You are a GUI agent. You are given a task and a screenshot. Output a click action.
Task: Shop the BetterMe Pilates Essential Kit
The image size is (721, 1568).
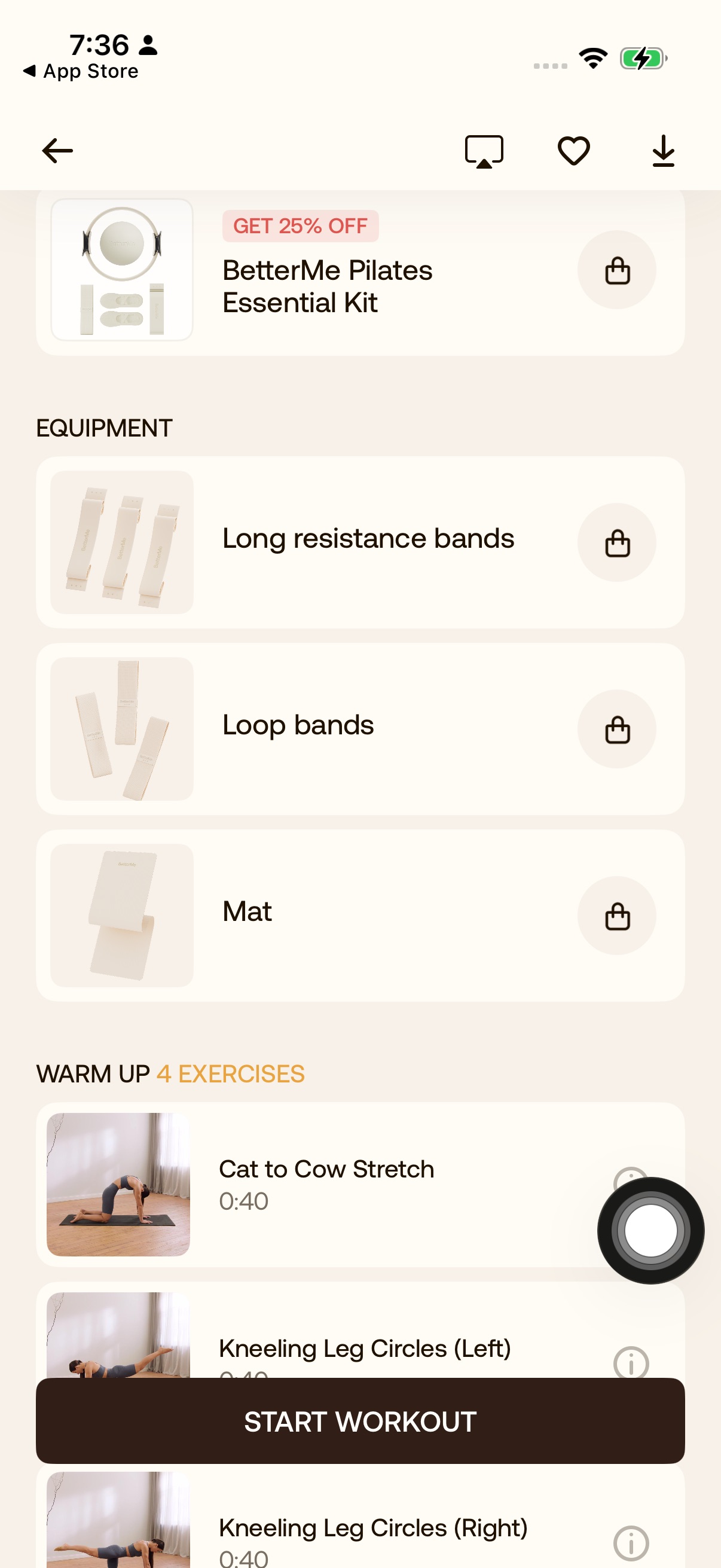pyautogui.click(x=616, y=270)
